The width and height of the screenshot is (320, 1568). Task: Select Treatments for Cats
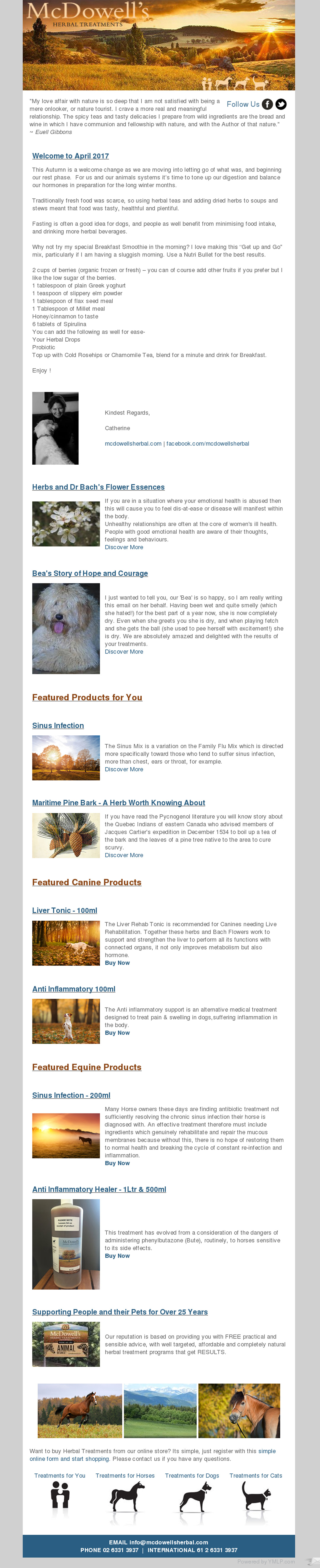click(x=255, y=1475)
